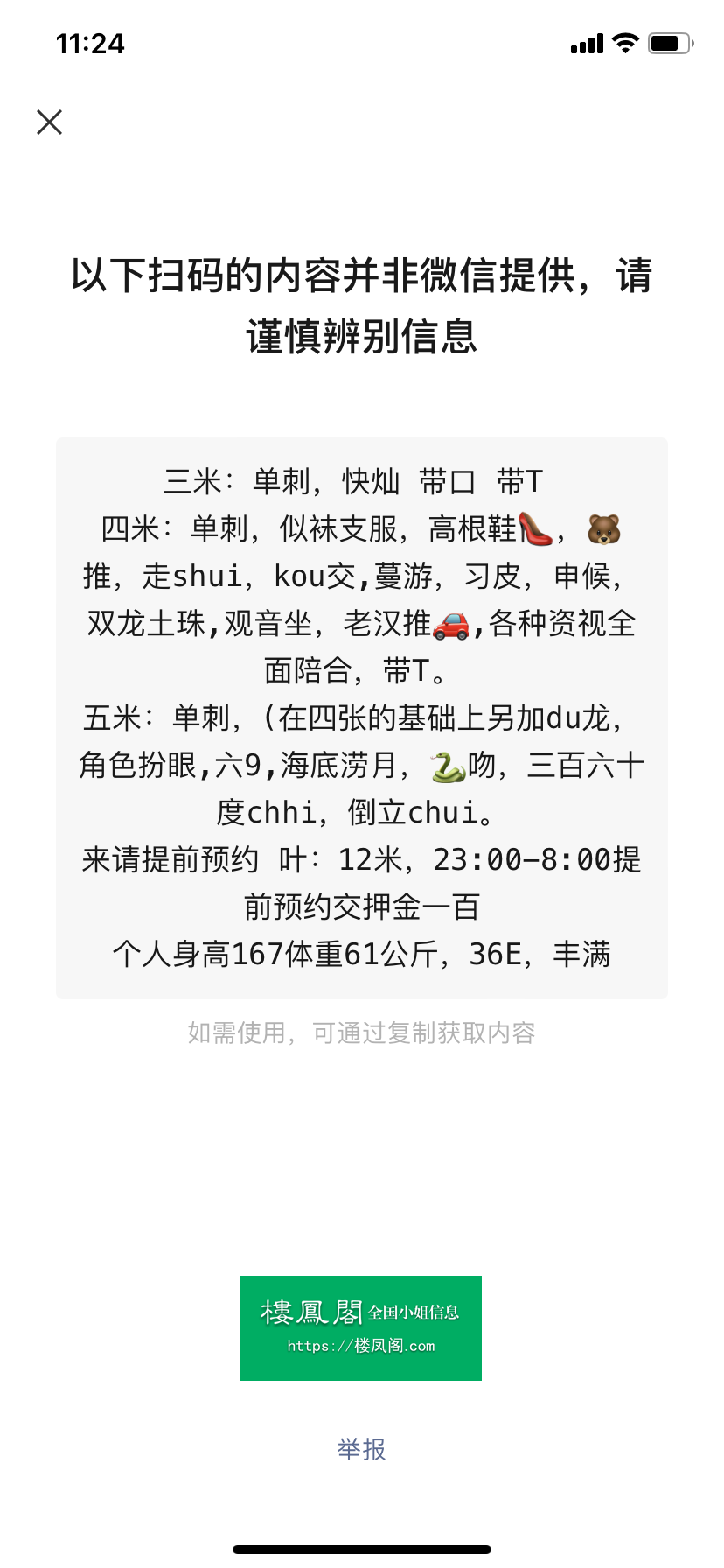This screenshot has height=1568, width=724.
Task: Tap the 举报 report link
Action: [x=362, y=1449]
